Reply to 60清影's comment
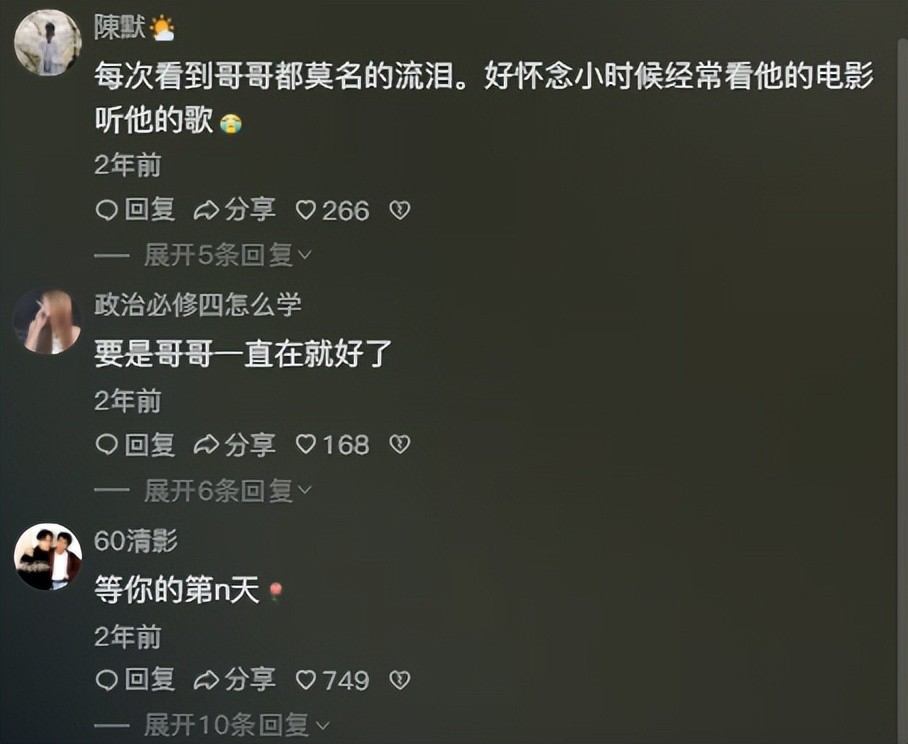 point(135,680)
